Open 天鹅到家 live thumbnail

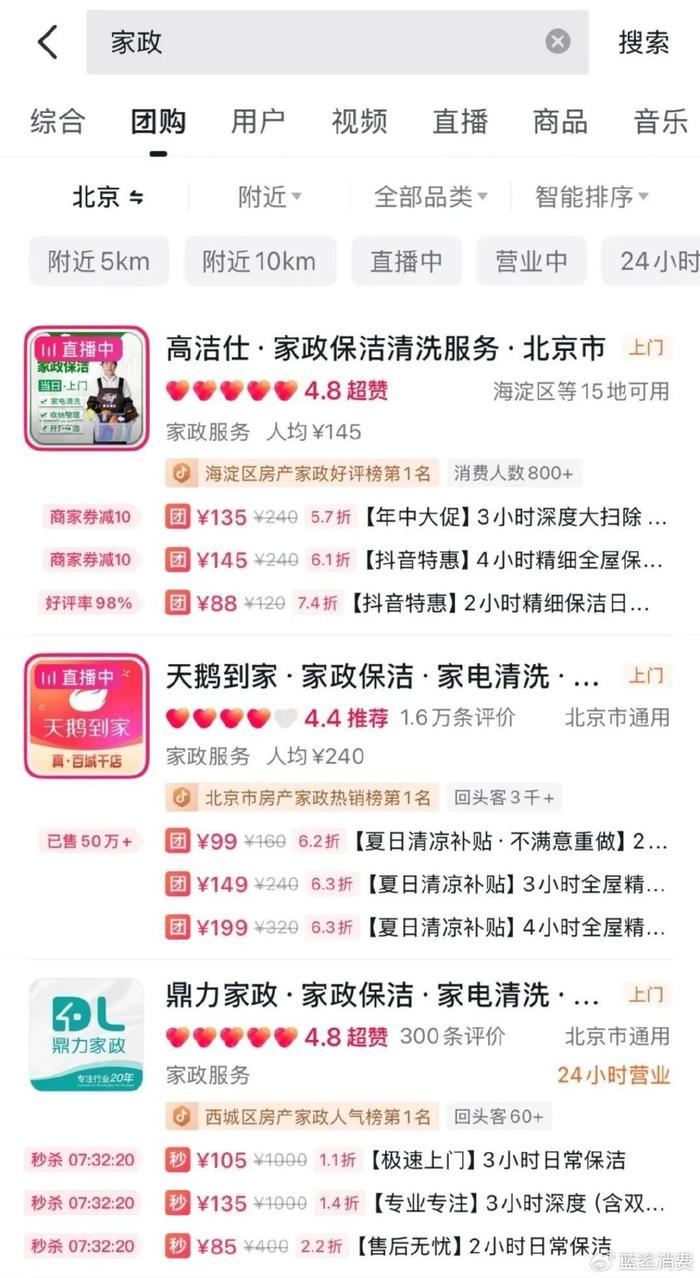point(86,716)
